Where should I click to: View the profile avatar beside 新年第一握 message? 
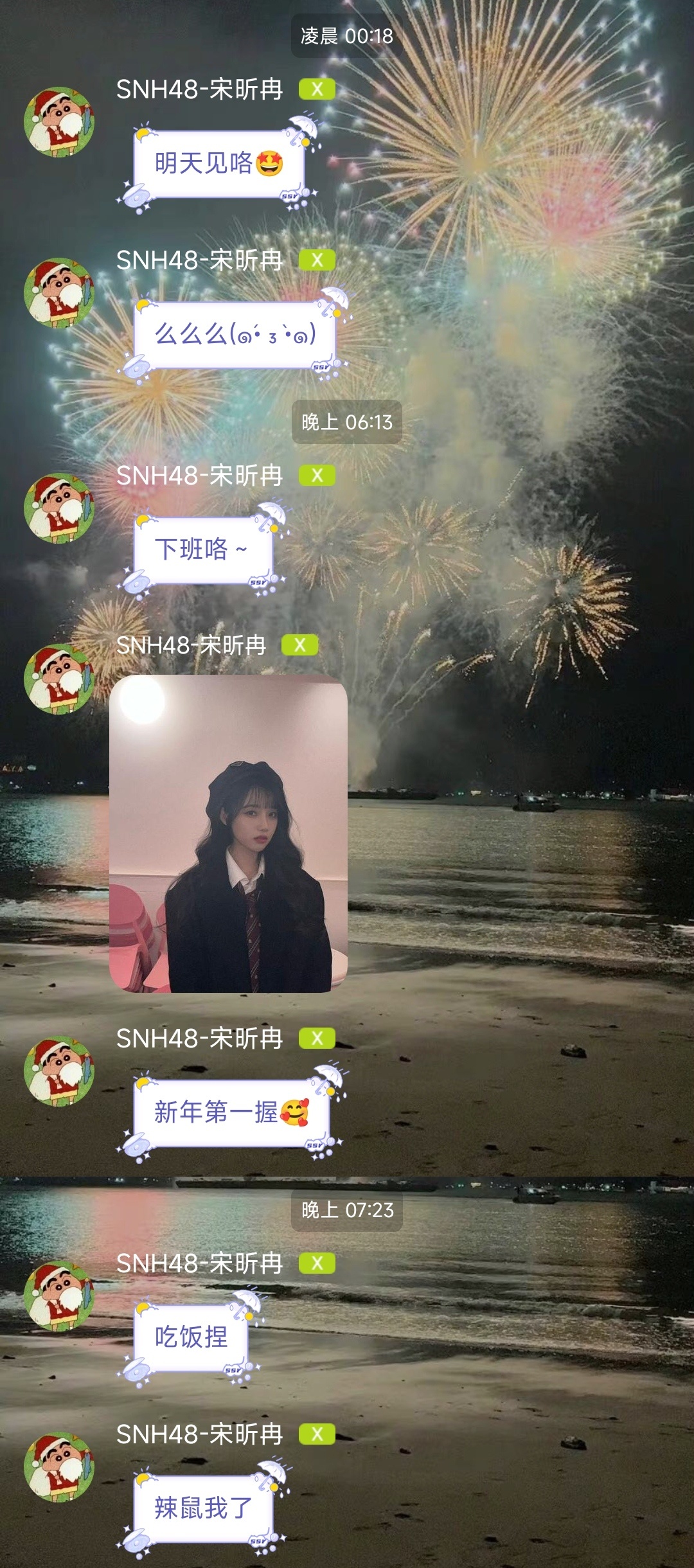(58, 1071)
